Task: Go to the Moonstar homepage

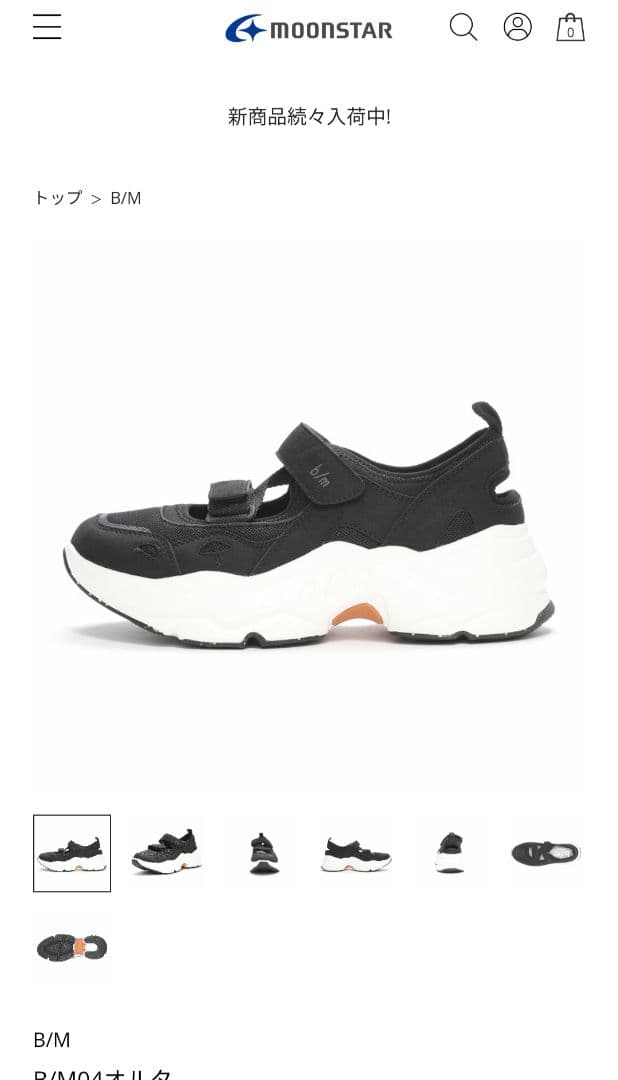Action: tap(309, 29)
